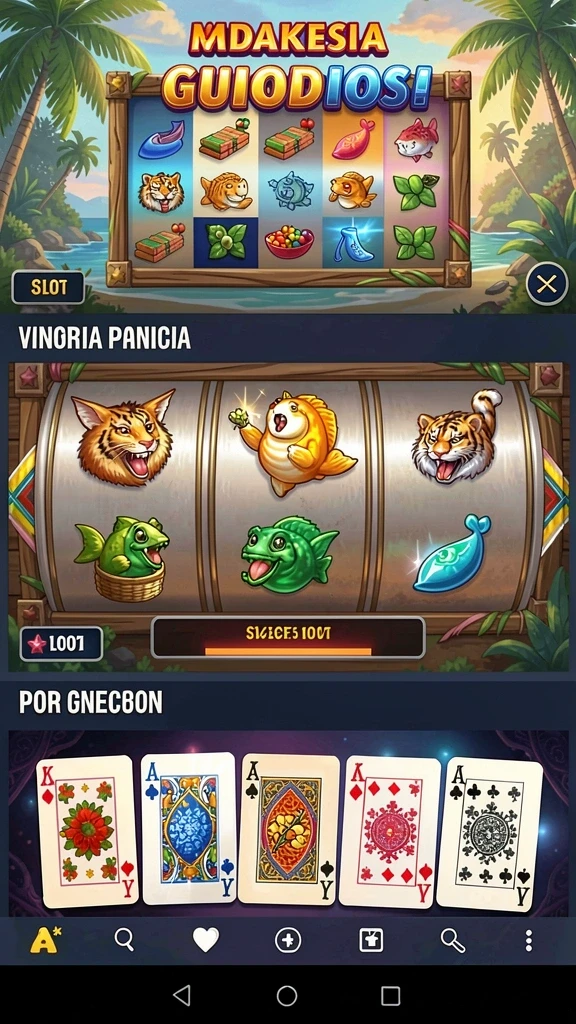Switch to the yellow A home tab

point(45,940)
